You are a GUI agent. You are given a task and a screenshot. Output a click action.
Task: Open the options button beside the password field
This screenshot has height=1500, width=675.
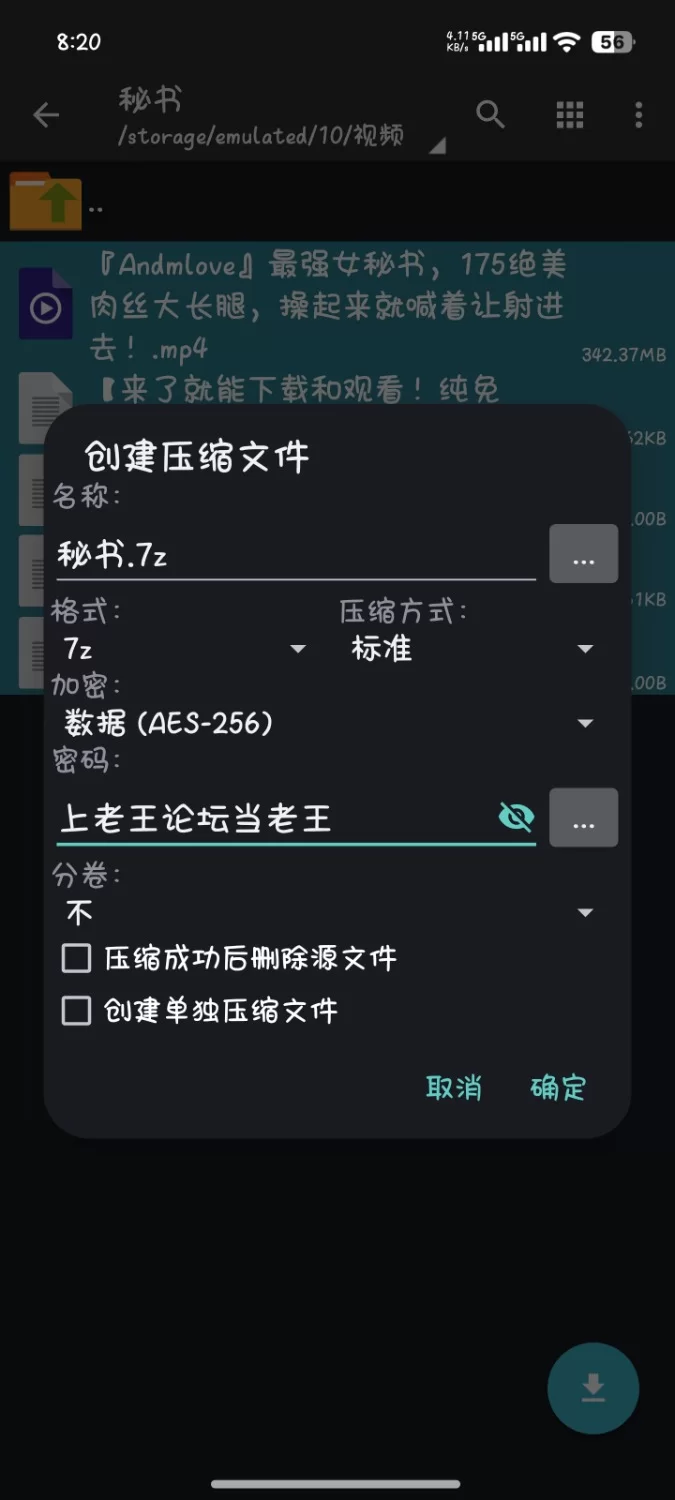(583, 818)
